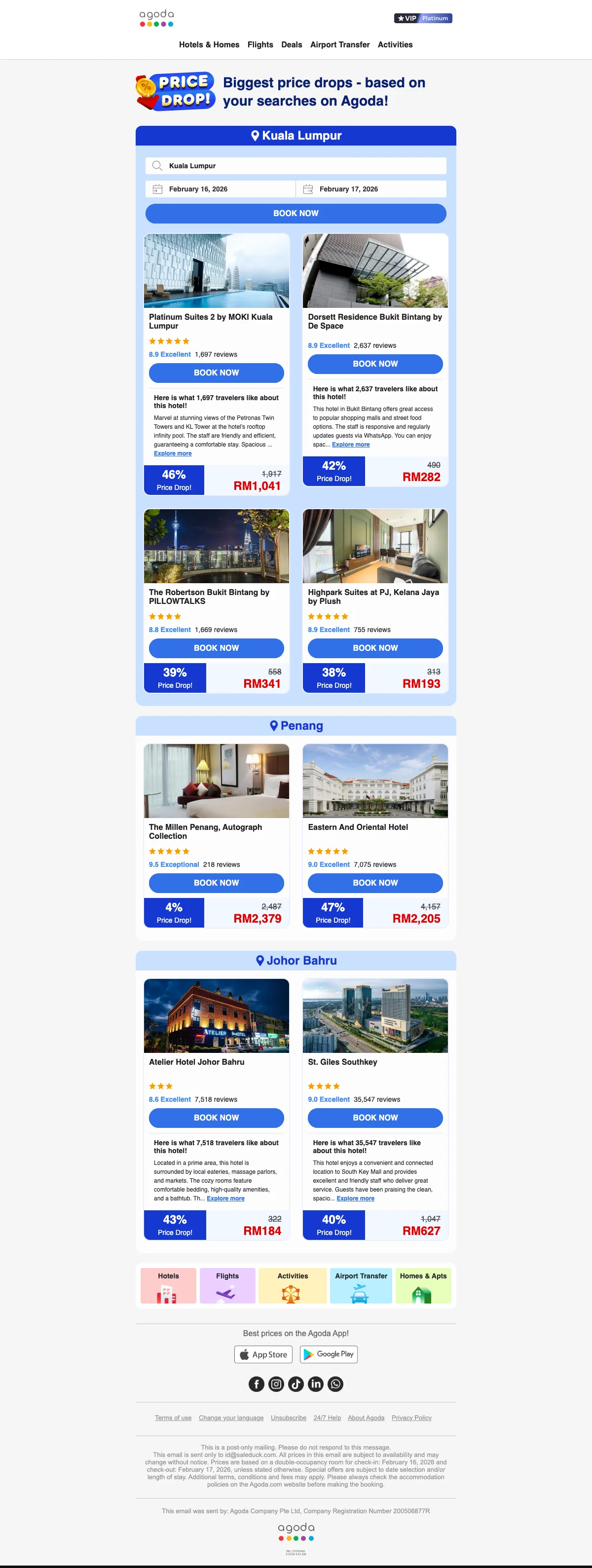This screenshot has width=592, height=1568.
Task: Explore more about St. Giles Southkey
Action: tap(355, 1198)
